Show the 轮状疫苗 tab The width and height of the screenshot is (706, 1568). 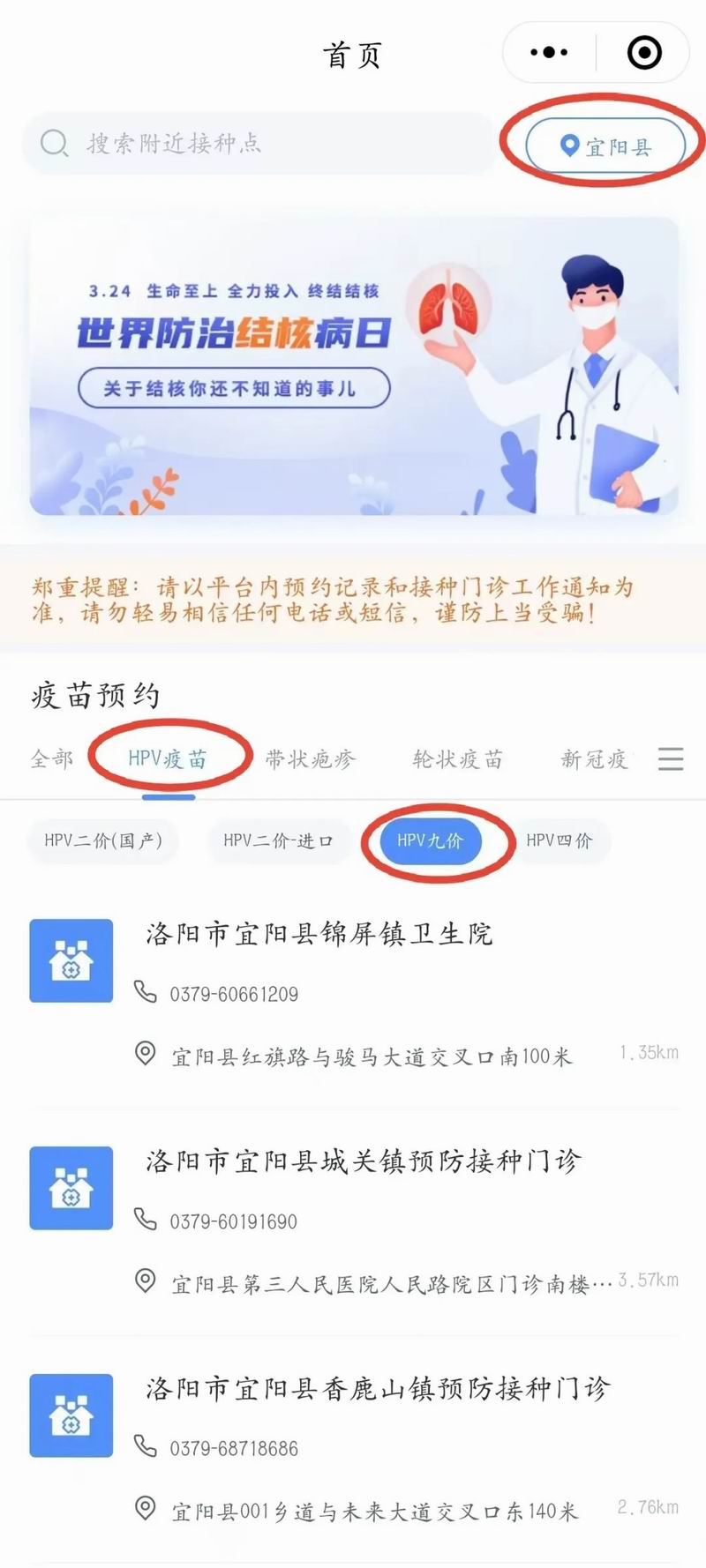(457, 758)
